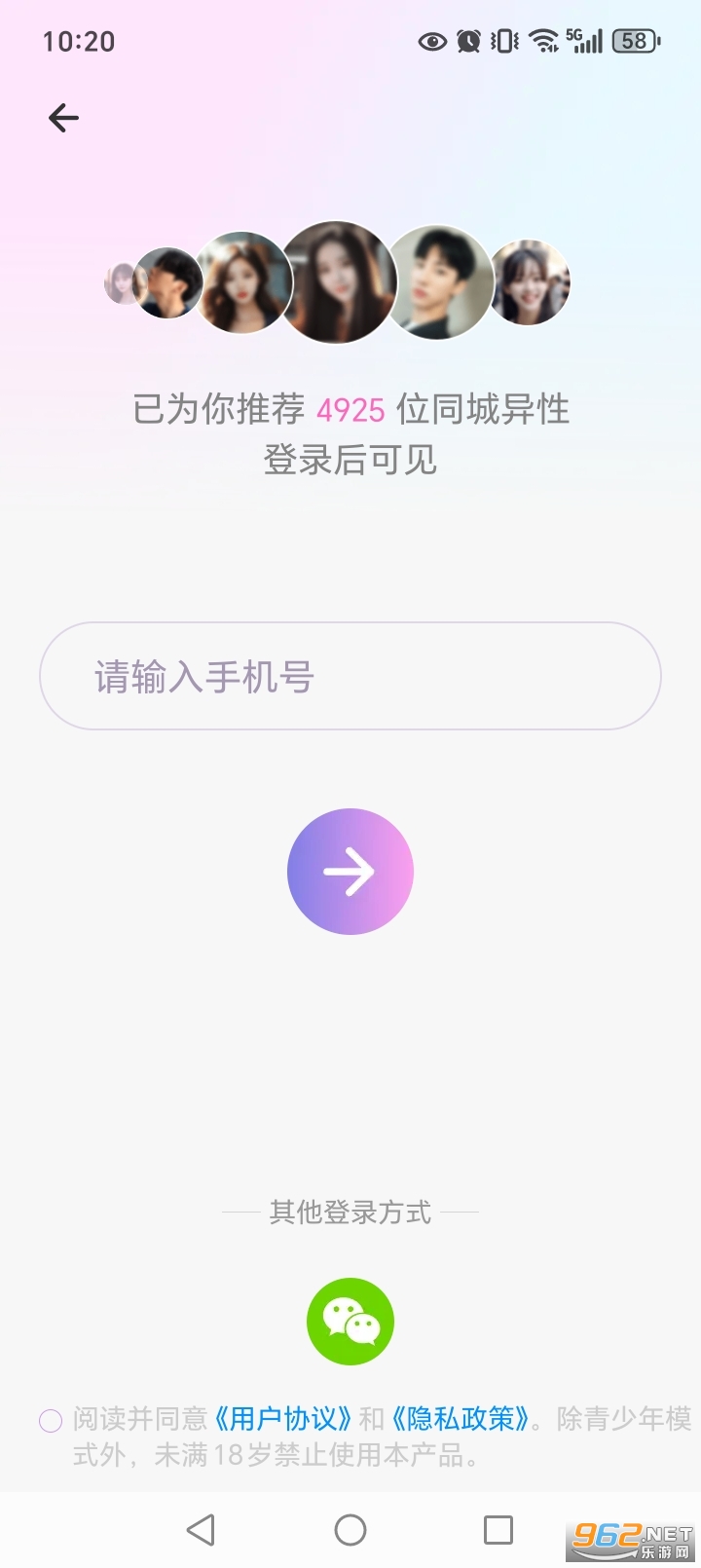Screen dimensions: 701x1568
Task: Tap the 5G signal indicator
Action: tap(582, 41)
